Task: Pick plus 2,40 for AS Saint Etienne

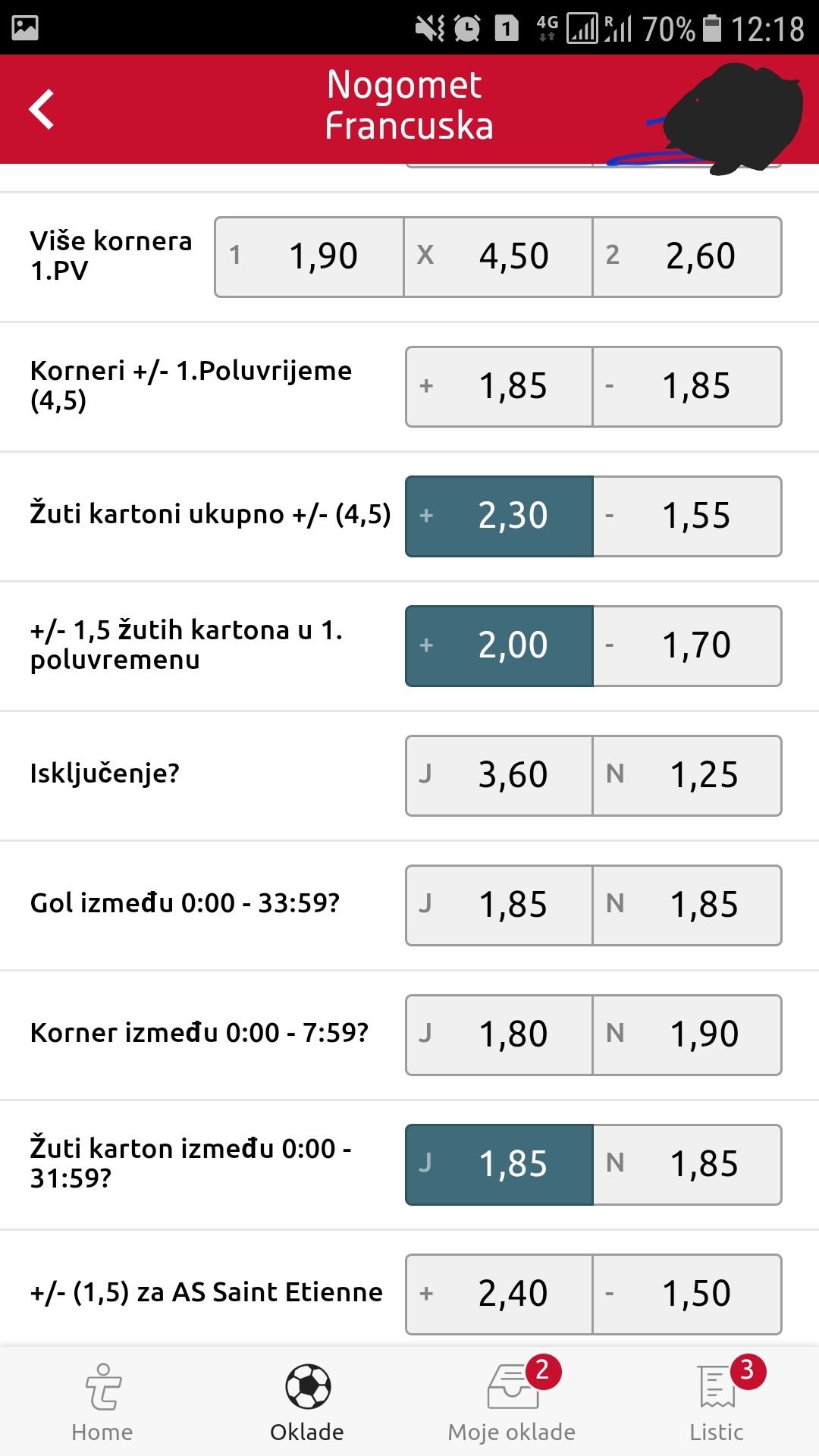Action: click(x=499, y=1294)
